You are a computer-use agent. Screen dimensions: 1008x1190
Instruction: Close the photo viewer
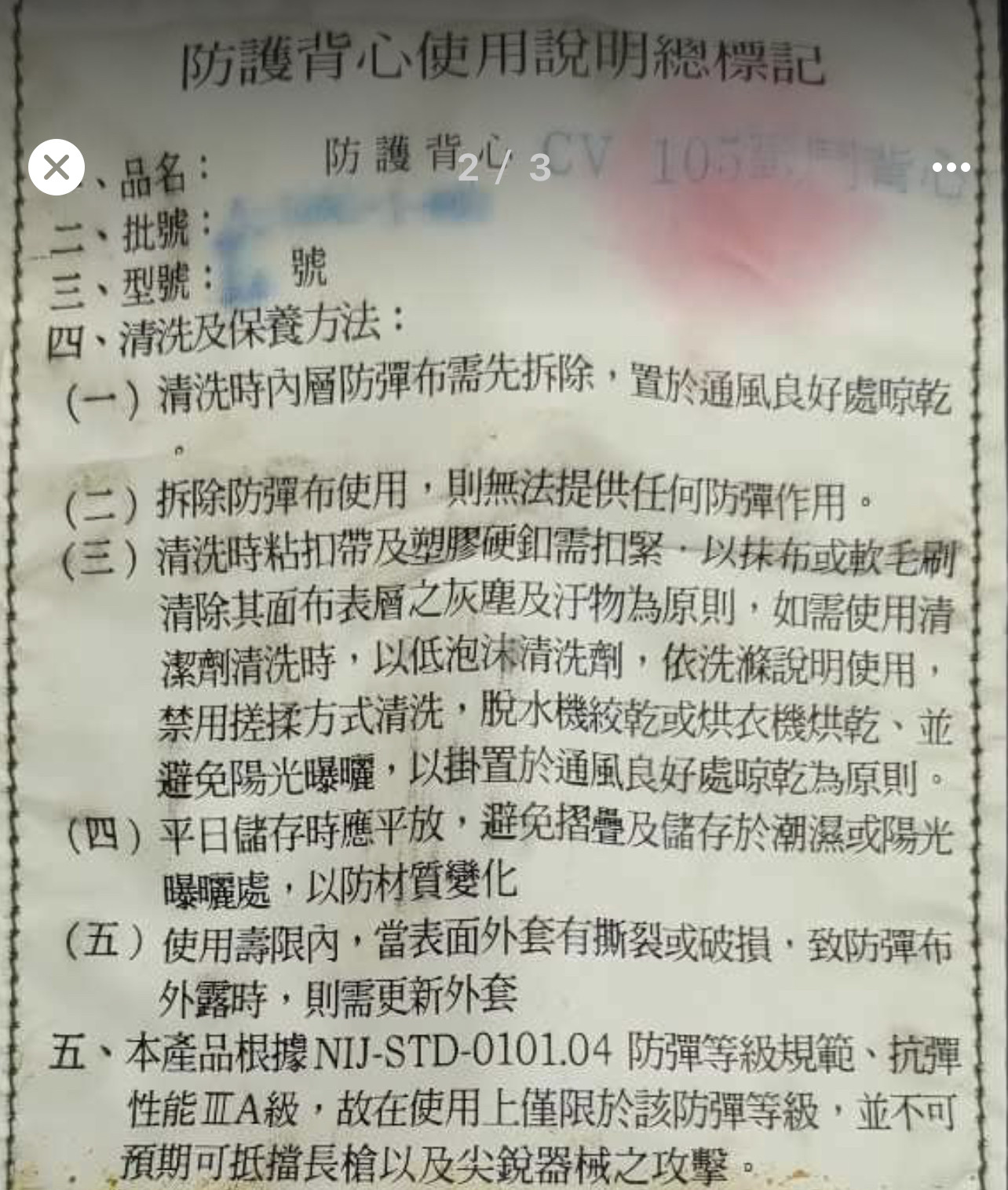[56, 166]
